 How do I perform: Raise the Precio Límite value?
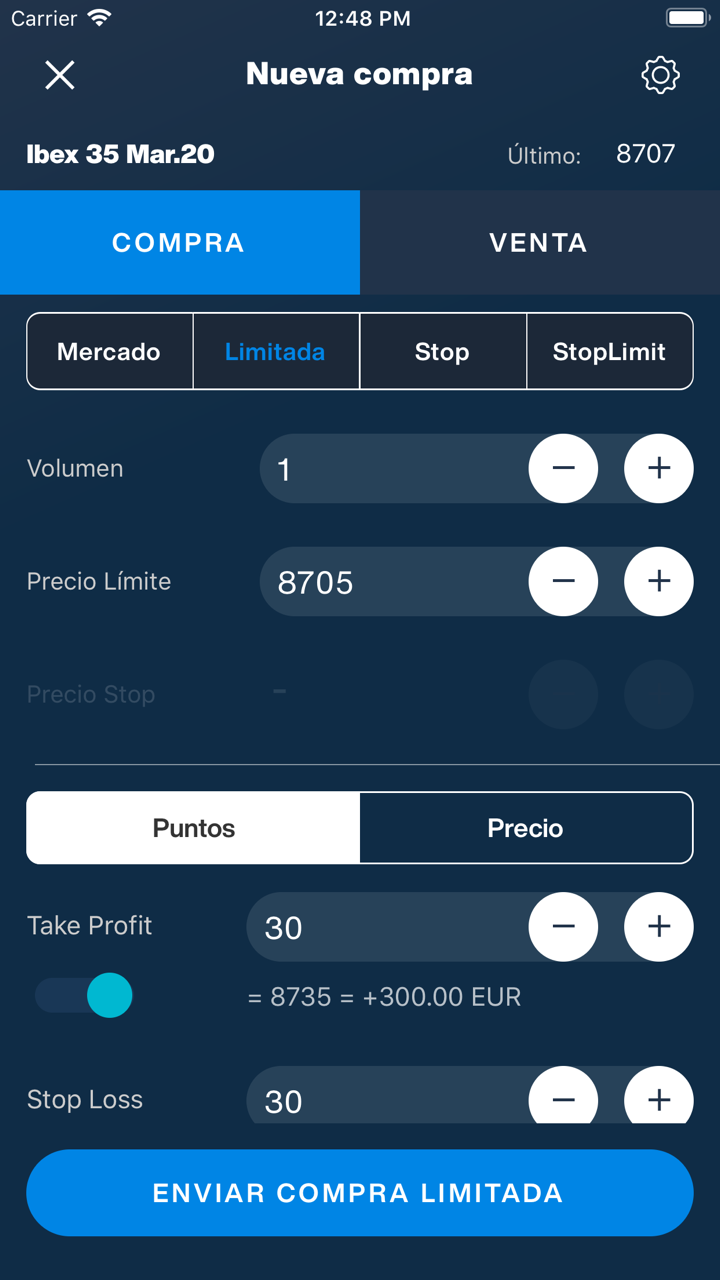click(x=659, y=581)
